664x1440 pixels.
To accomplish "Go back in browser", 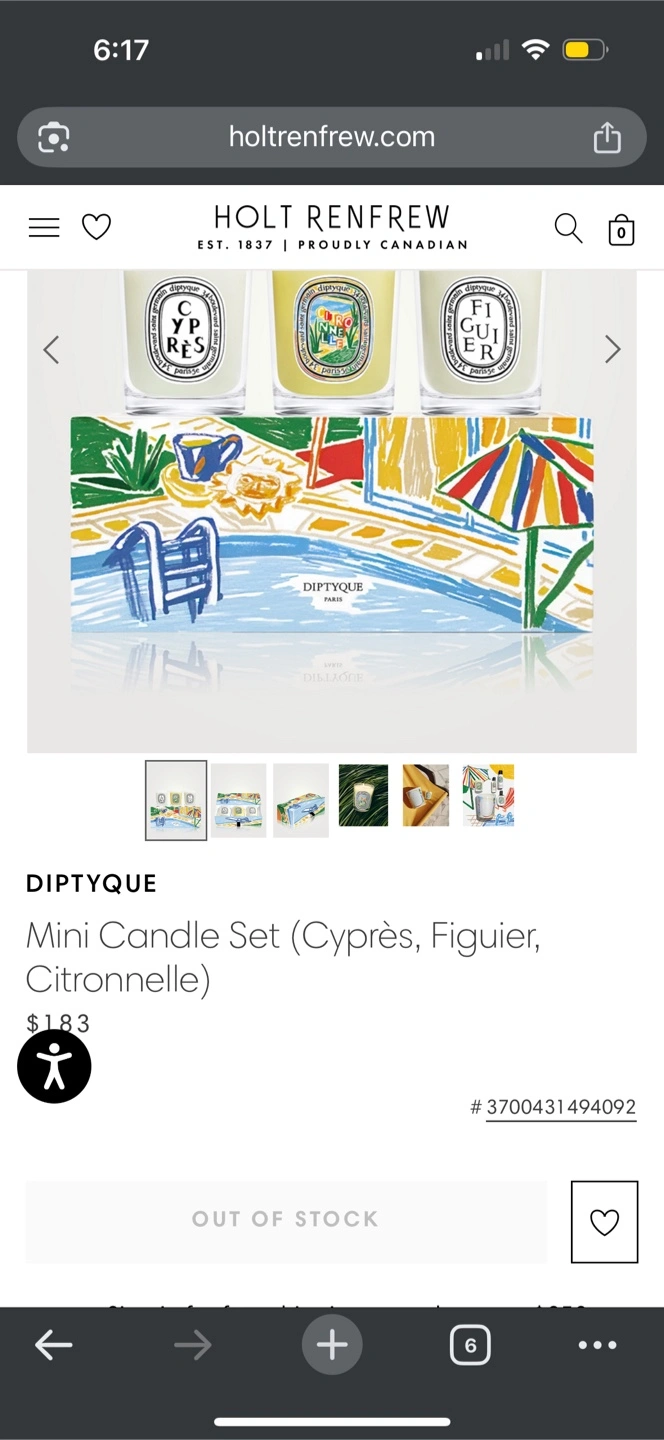I will pyautogui.click(x=54, y=1345).
